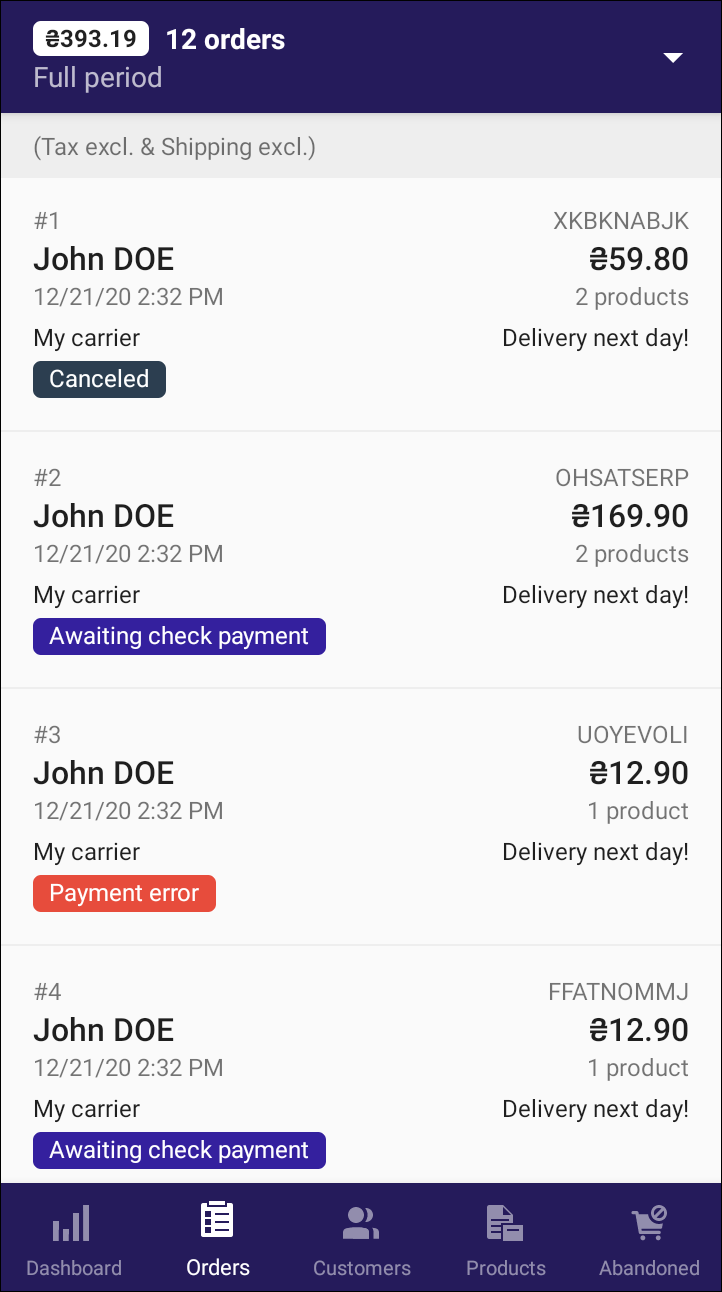Expand the Full period dropdown arrow
This screenshot has width=722, height=1292.
point(673,58)
